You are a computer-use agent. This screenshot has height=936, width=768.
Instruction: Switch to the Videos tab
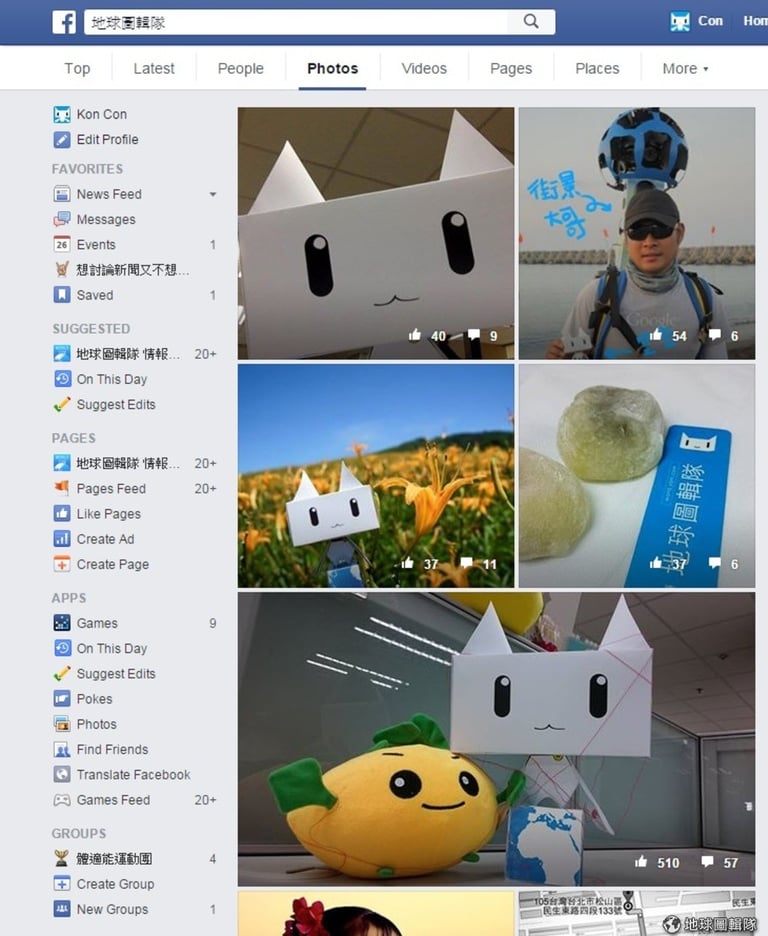424,68
